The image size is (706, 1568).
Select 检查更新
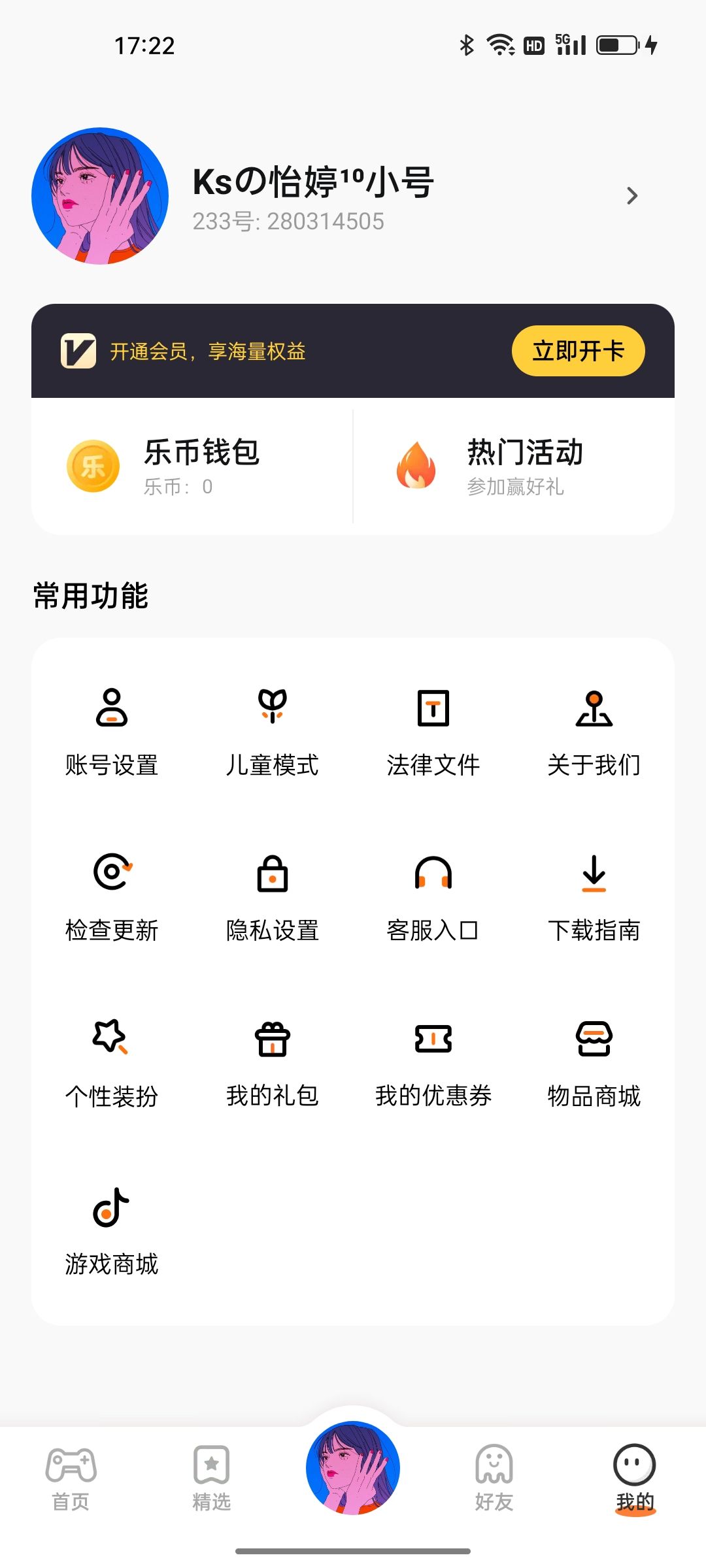click(x=112, y=897)
